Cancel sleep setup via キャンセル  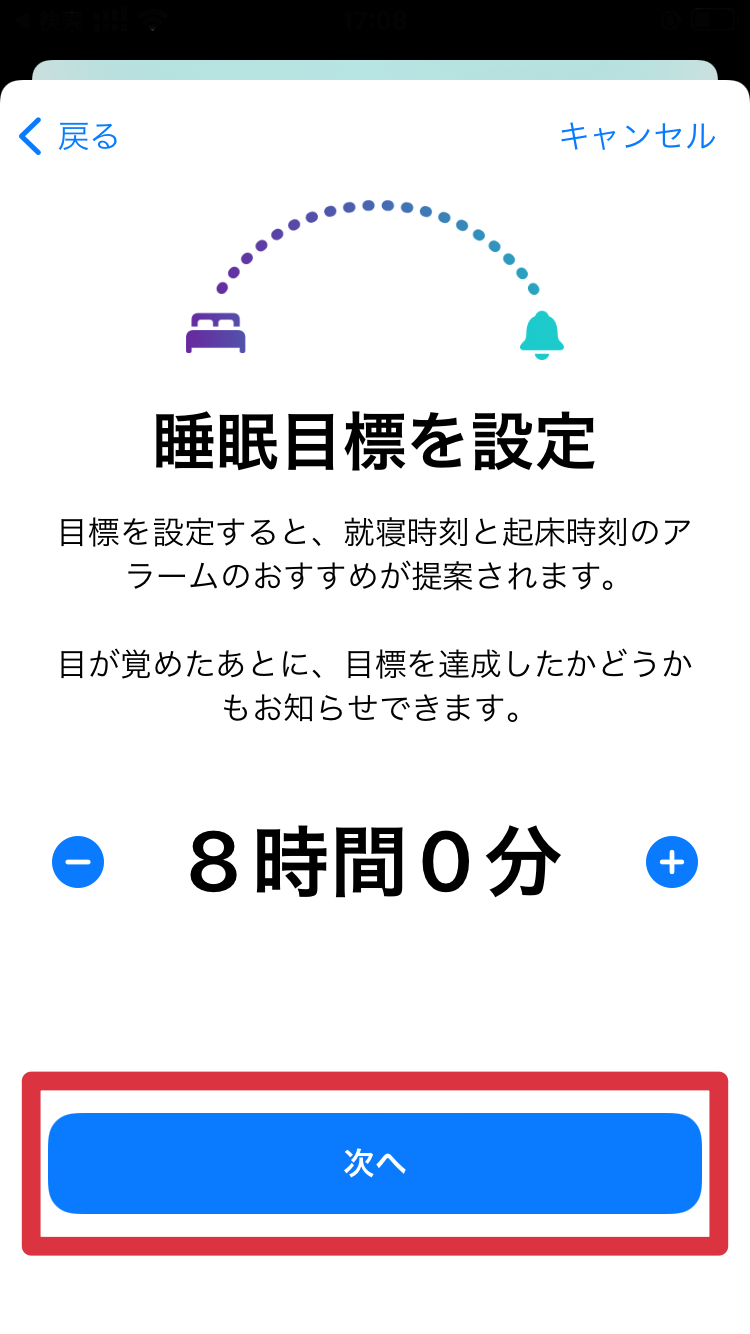pos(637,136)
